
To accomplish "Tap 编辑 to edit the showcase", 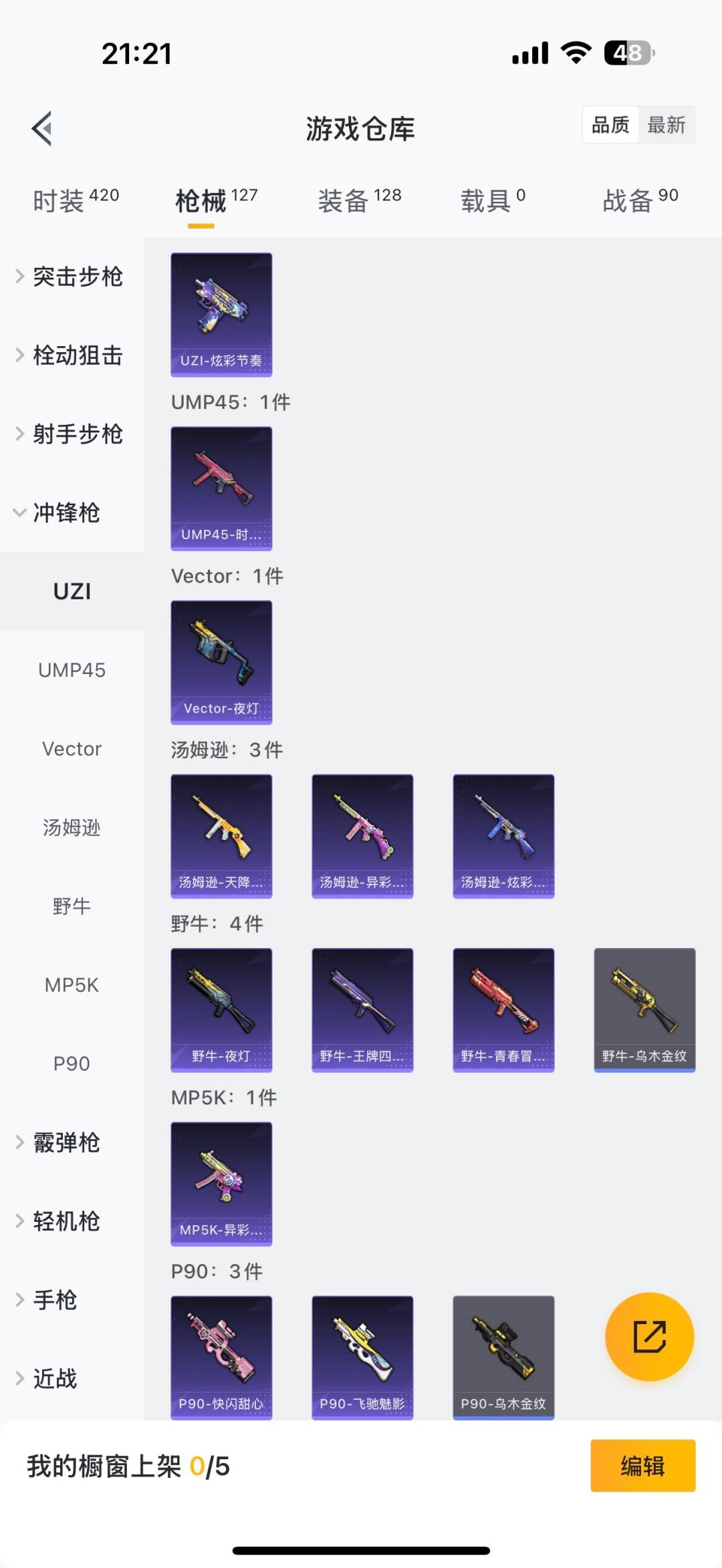I will pyautogui.click(x=642, y=1466).
